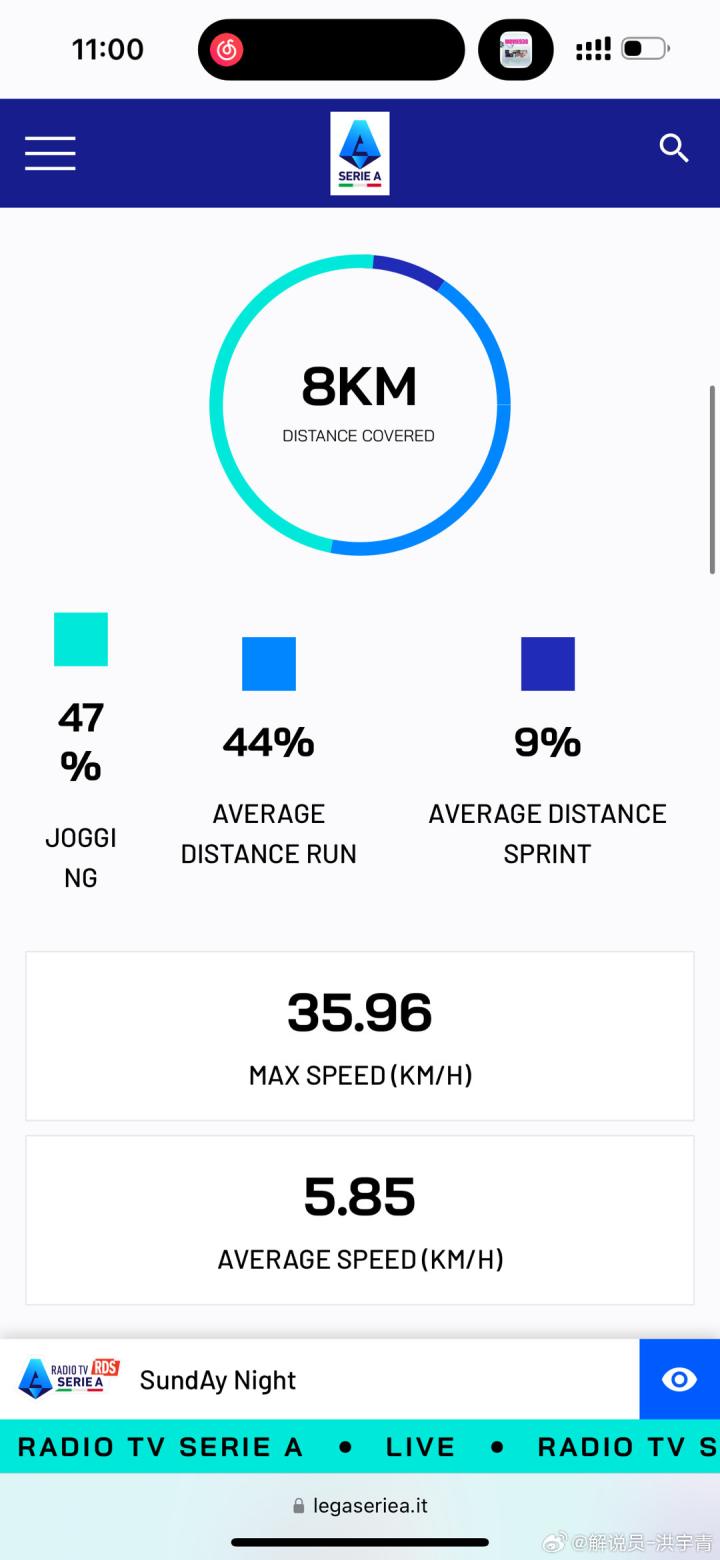Open the Radio TV Serie A player eye button
Image resolution: width=720 pixels, height=1560 pixels.
click(x=679, y=1379)
